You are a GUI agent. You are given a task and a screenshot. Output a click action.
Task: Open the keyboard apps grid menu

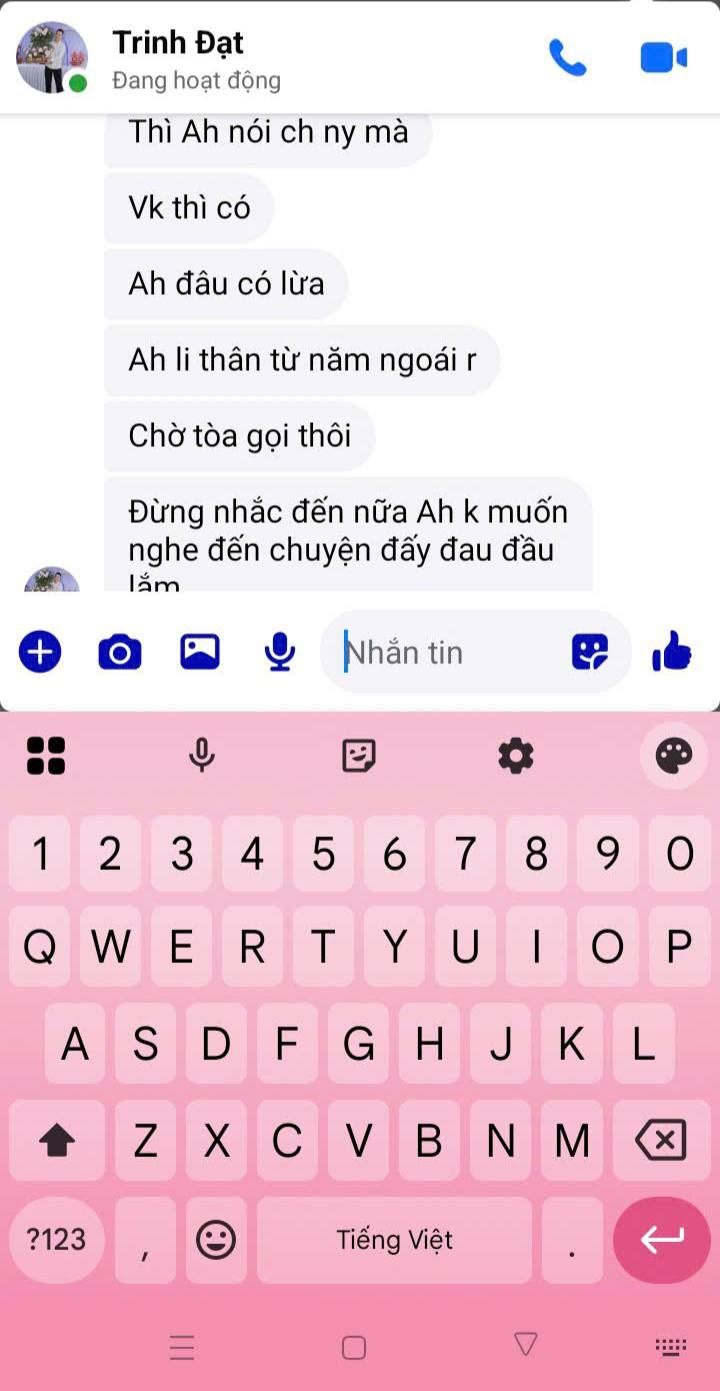[x=46, y=756]
